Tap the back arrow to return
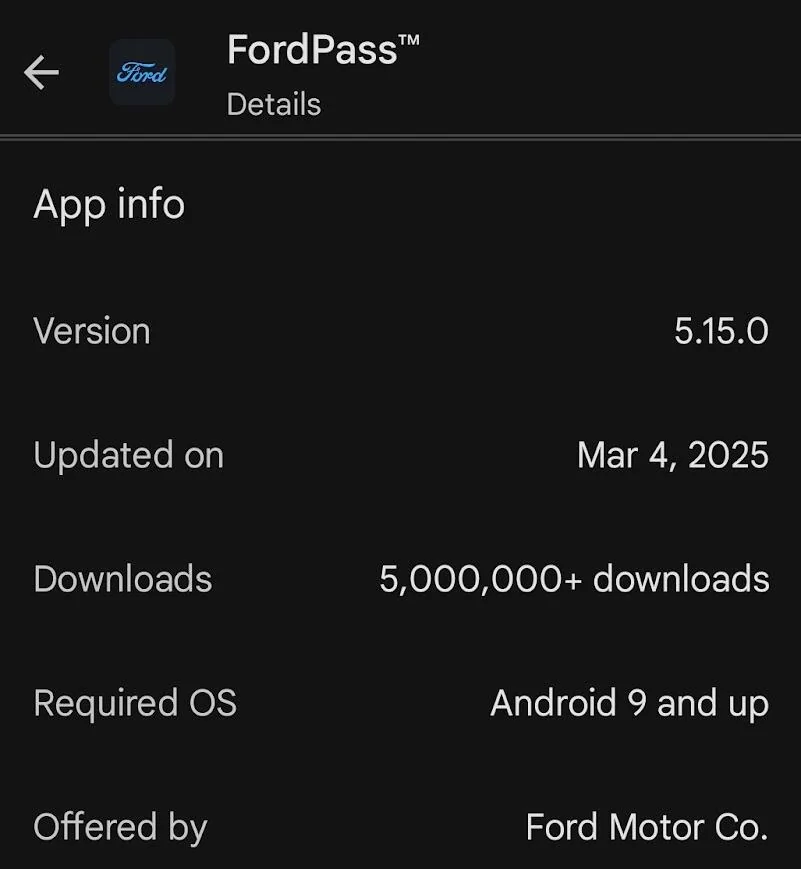801x869 pixels. 40,73
